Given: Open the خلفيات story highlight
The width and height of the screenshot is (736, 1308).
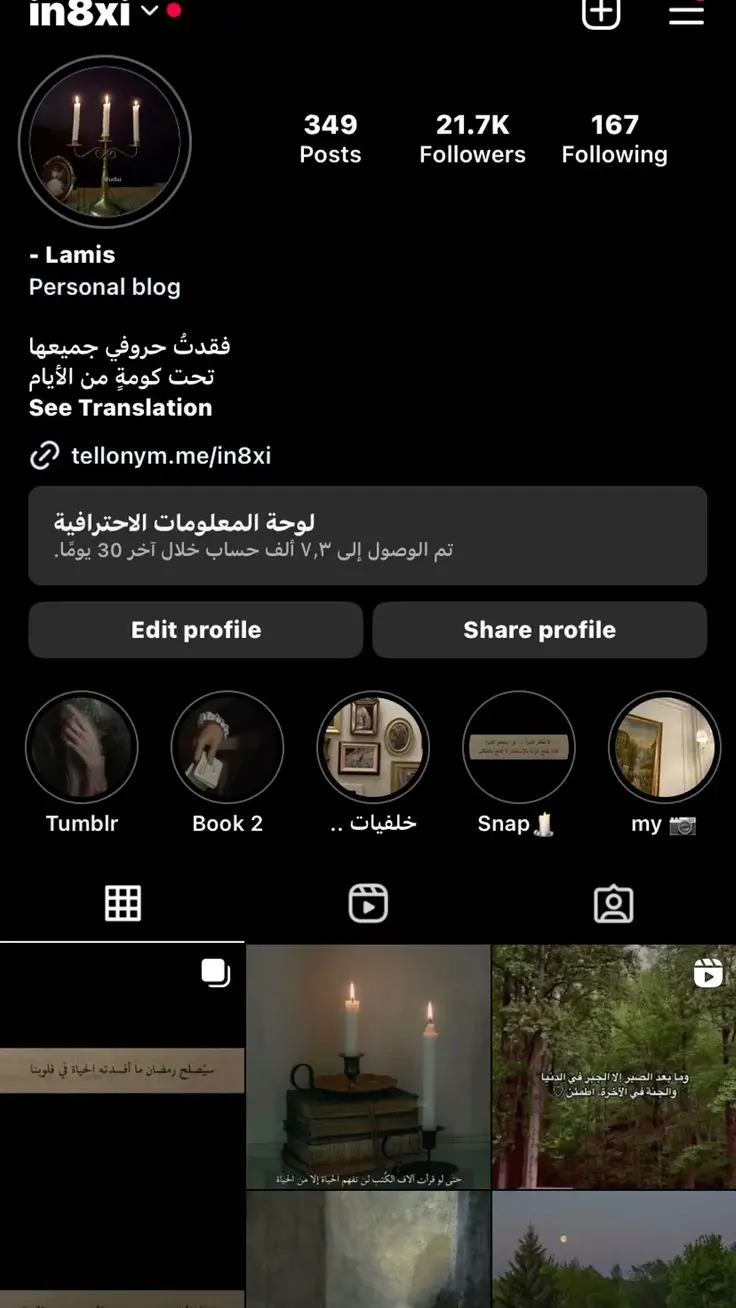Looking at the screenshot, I should coord(373,746).
